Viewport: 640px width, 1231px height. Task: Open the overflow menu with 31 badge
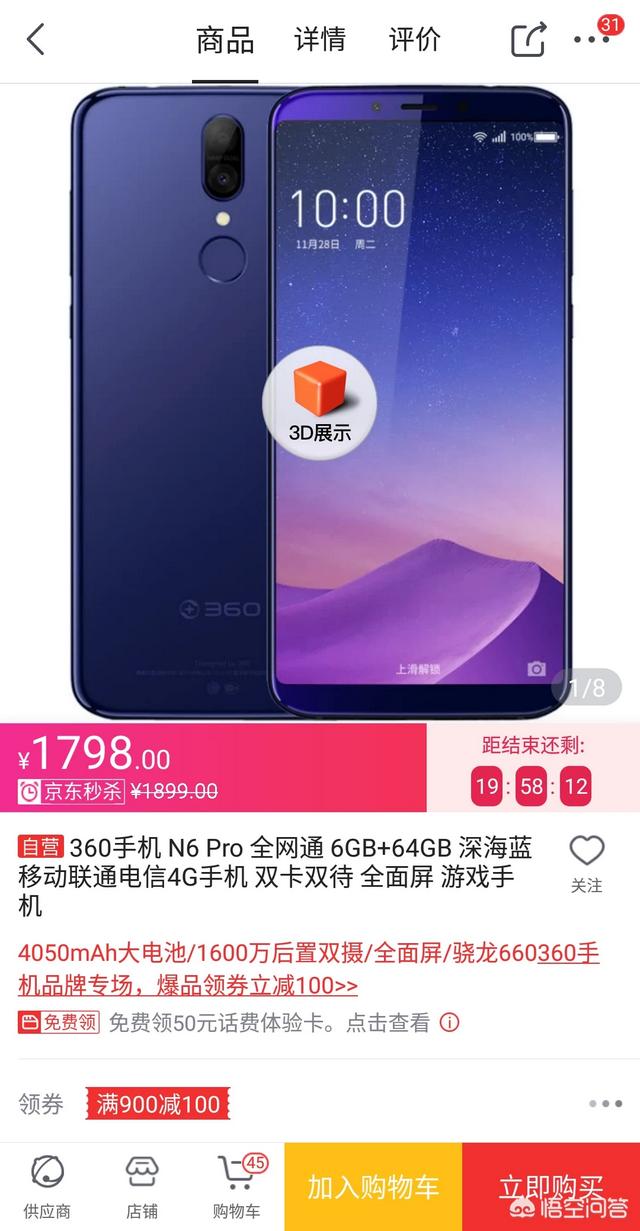591,40
